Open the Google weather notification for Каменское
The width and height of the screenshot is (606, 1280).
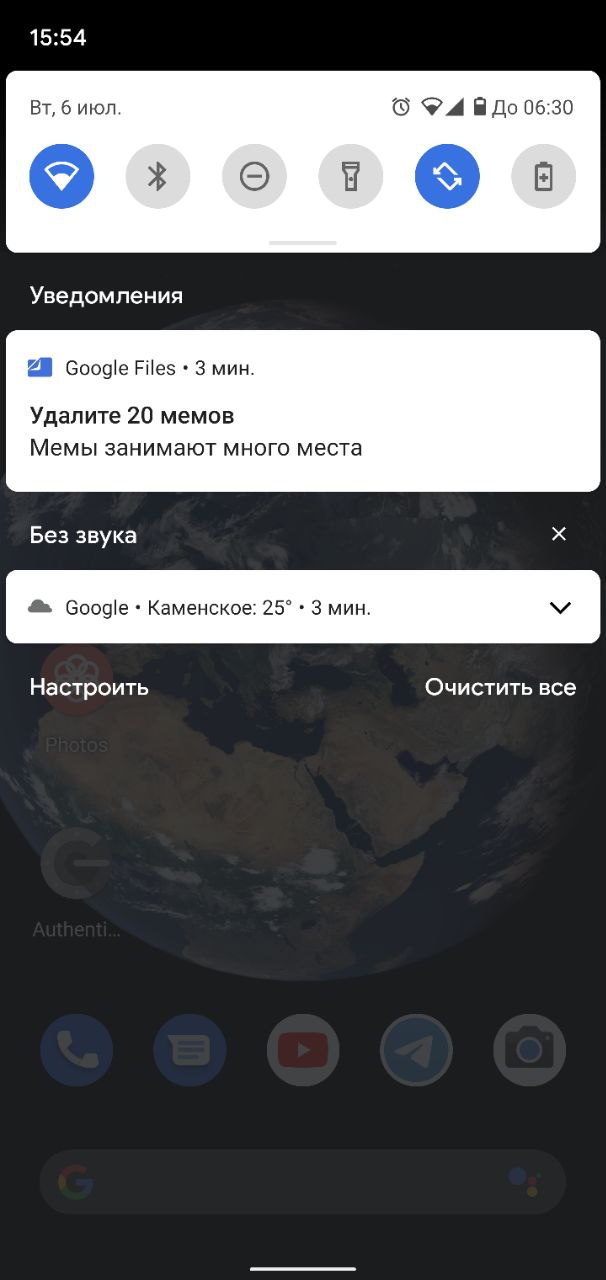250,607
